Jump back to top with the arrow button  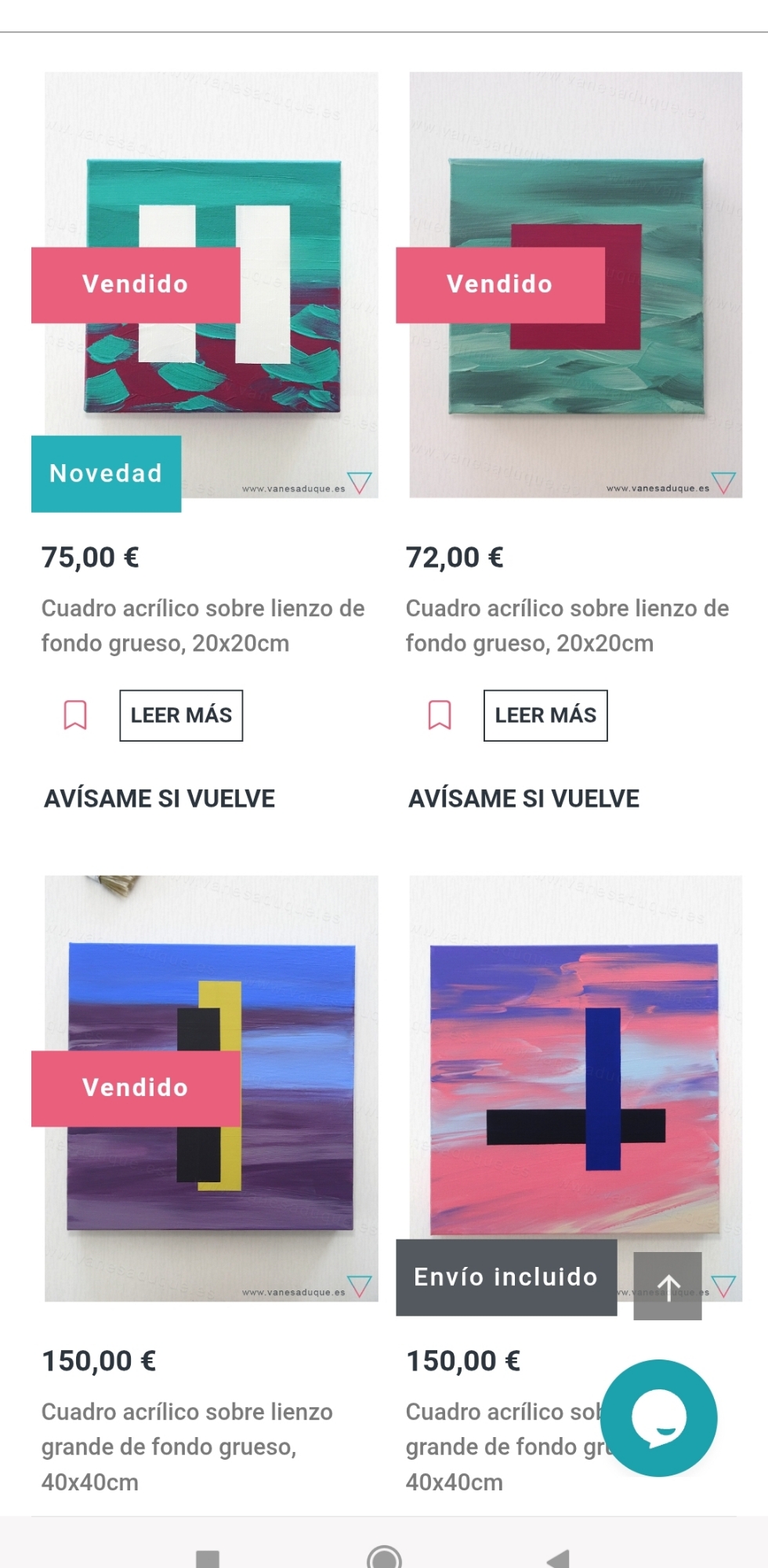668,1286
